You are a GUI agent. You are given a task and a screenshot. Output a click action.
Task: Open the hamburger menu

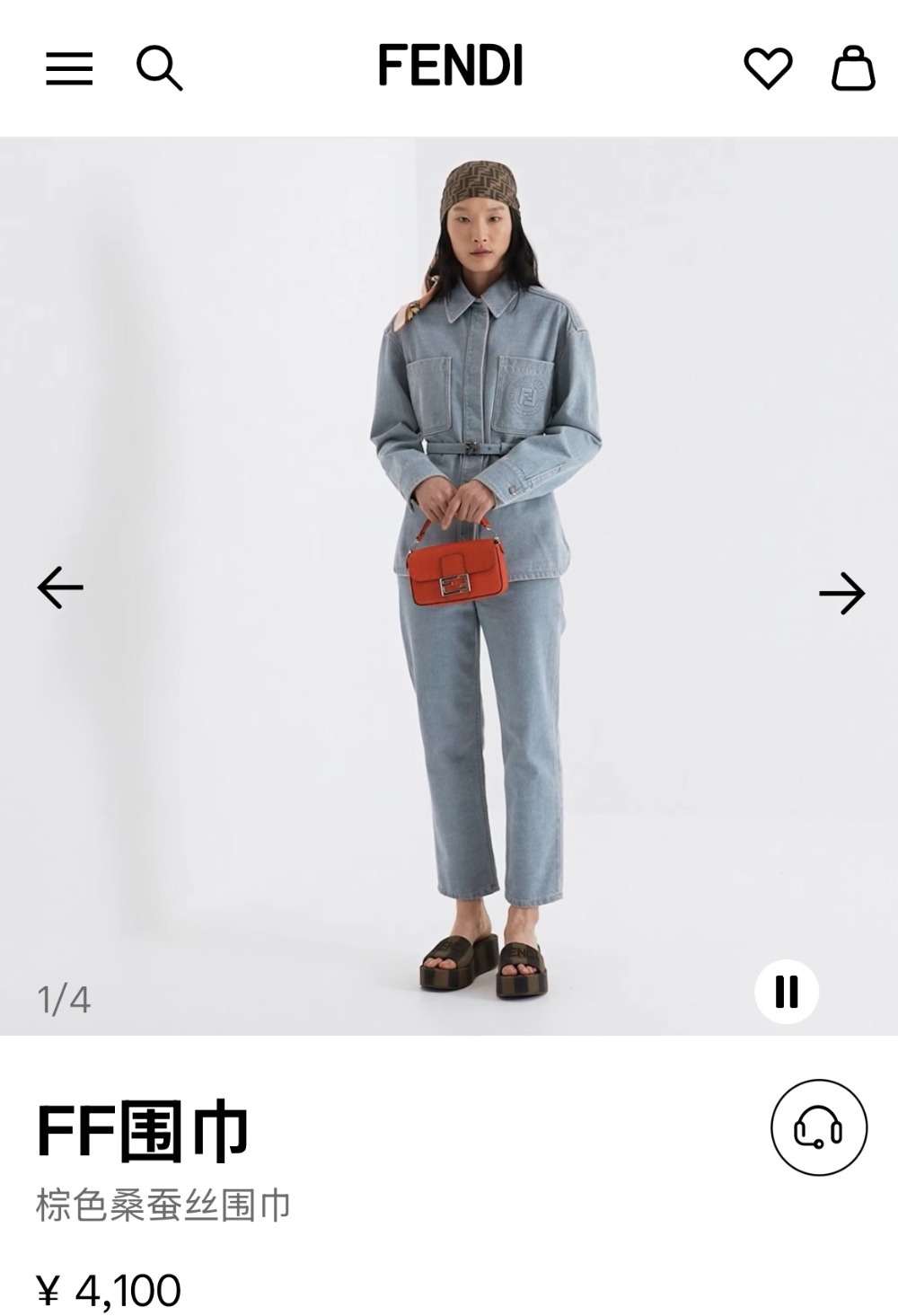[x=69, y=68]
